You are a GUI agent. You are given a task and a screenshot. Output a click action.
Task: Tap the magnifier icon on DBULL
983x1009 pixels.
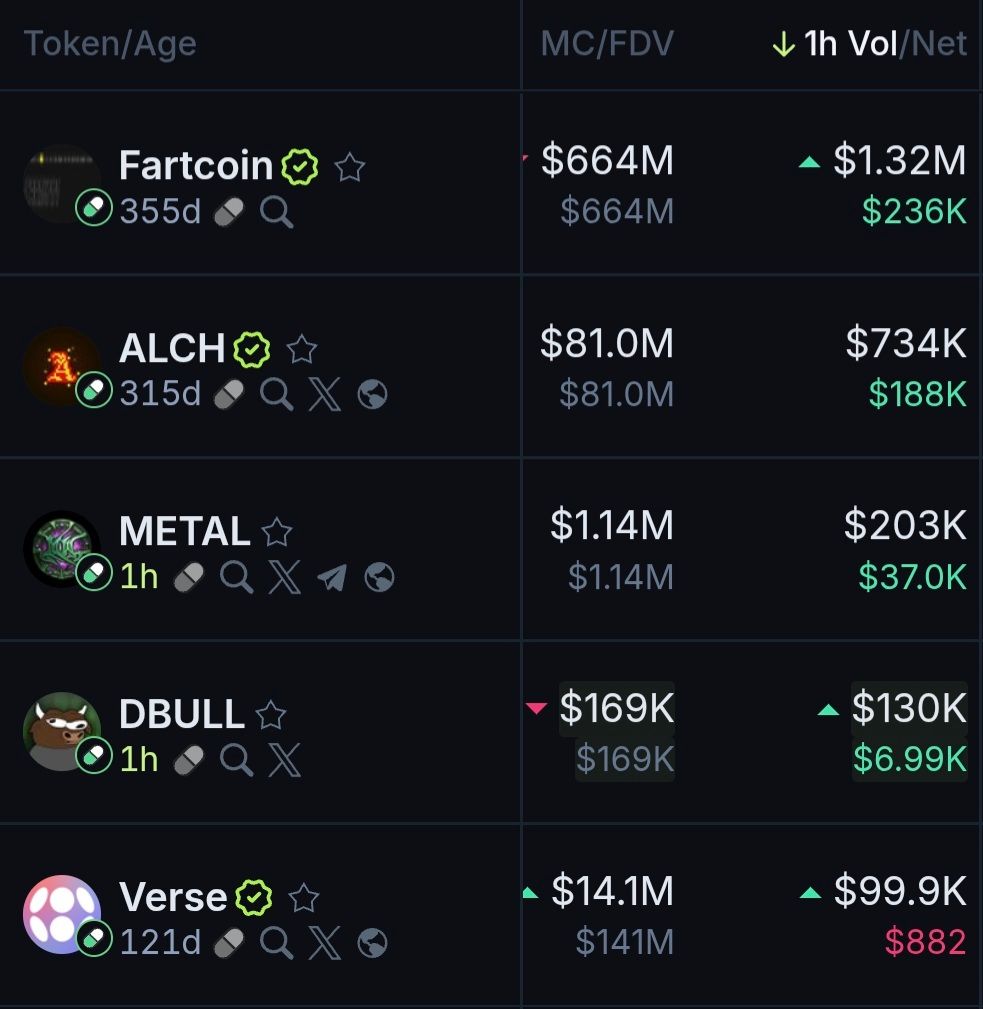[x=236, y=760]
